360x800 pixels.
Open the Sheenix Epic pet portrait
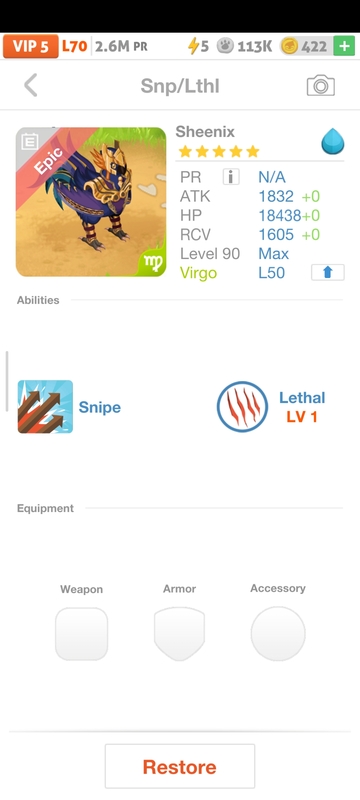[x=91, y=202]
